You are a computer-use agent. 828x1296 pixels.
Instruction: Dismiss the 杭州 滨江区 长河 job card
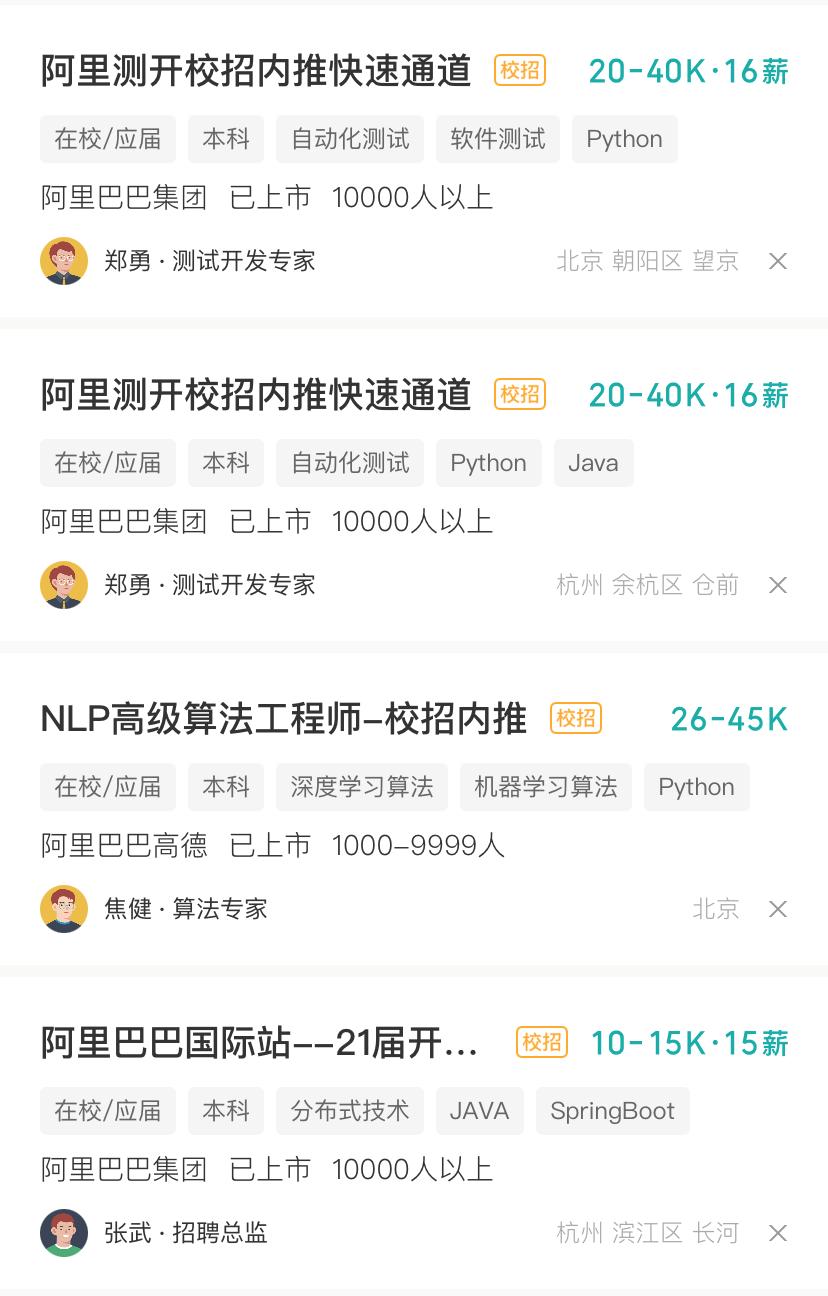(x=778, y=1233)
